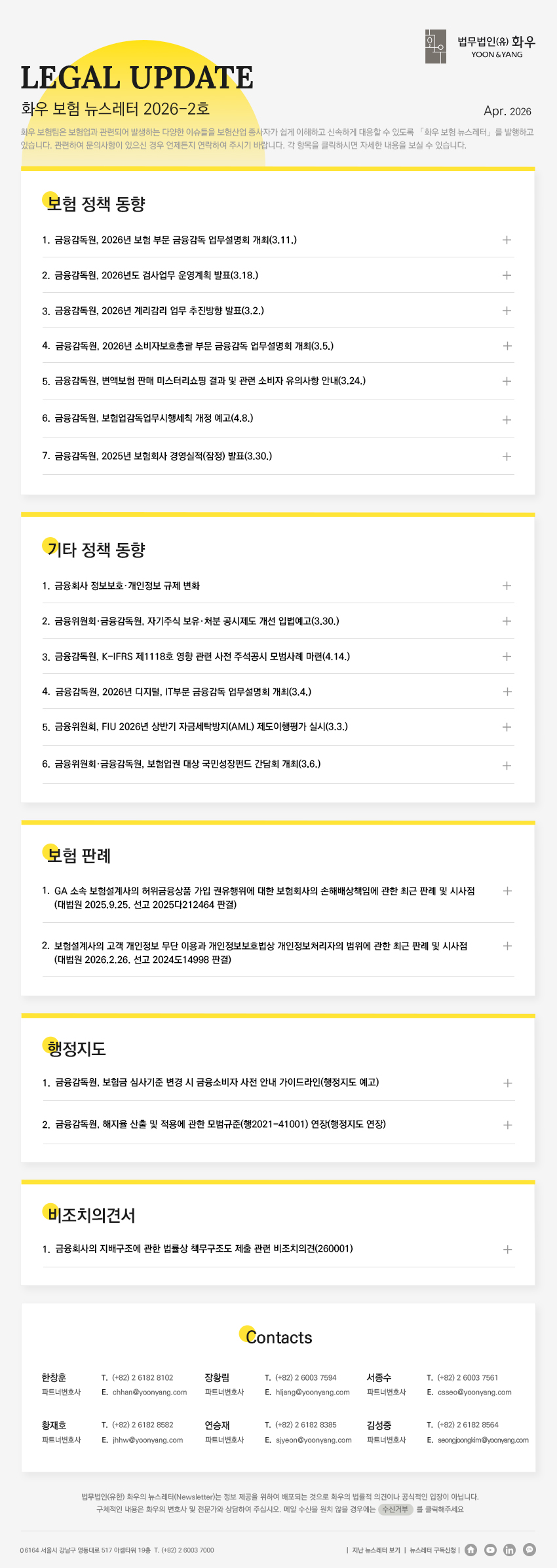Expand the 해지율 산출 모범규준 연장 item
Viewport: 557px width, 1568px height.
pos(507,1125)
